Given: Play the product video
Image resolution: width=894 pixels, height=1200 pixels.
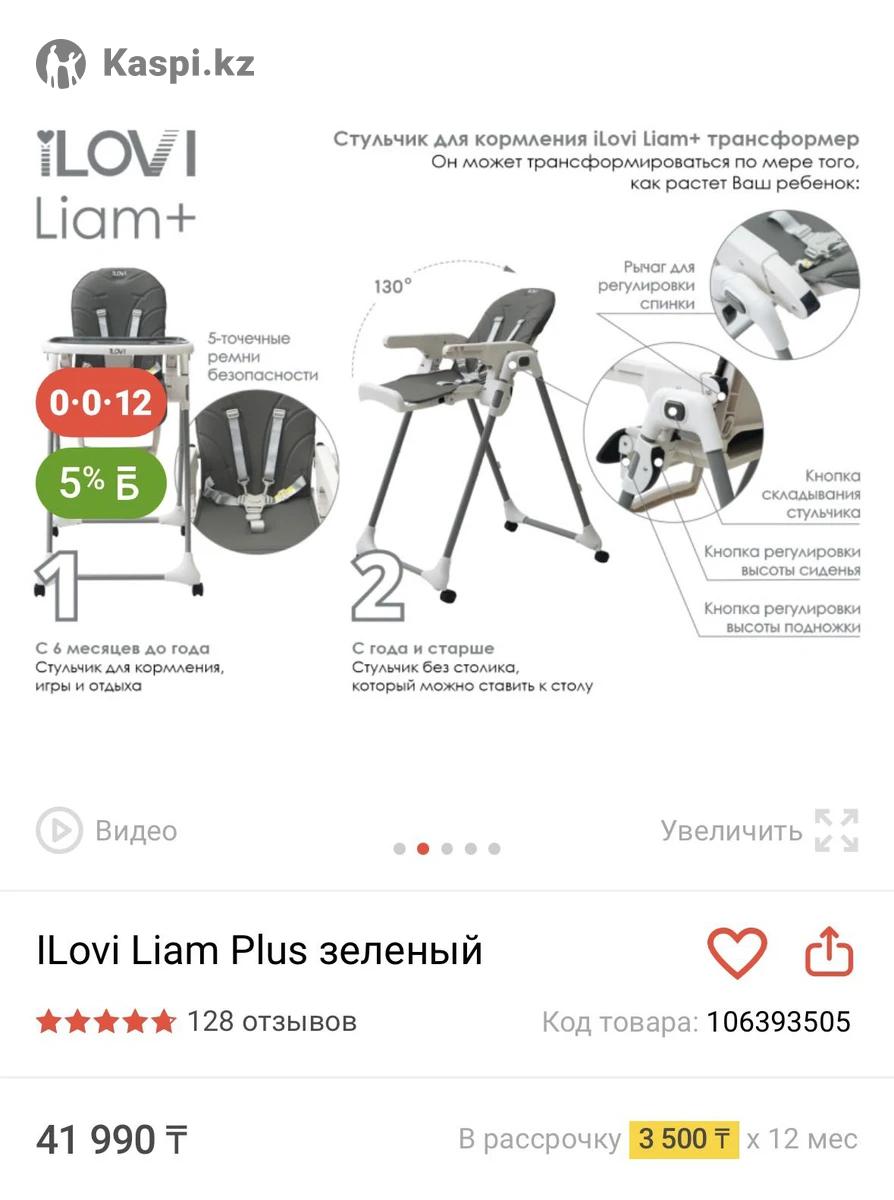Looking at the screenshot, I should (x=107, y=830).
